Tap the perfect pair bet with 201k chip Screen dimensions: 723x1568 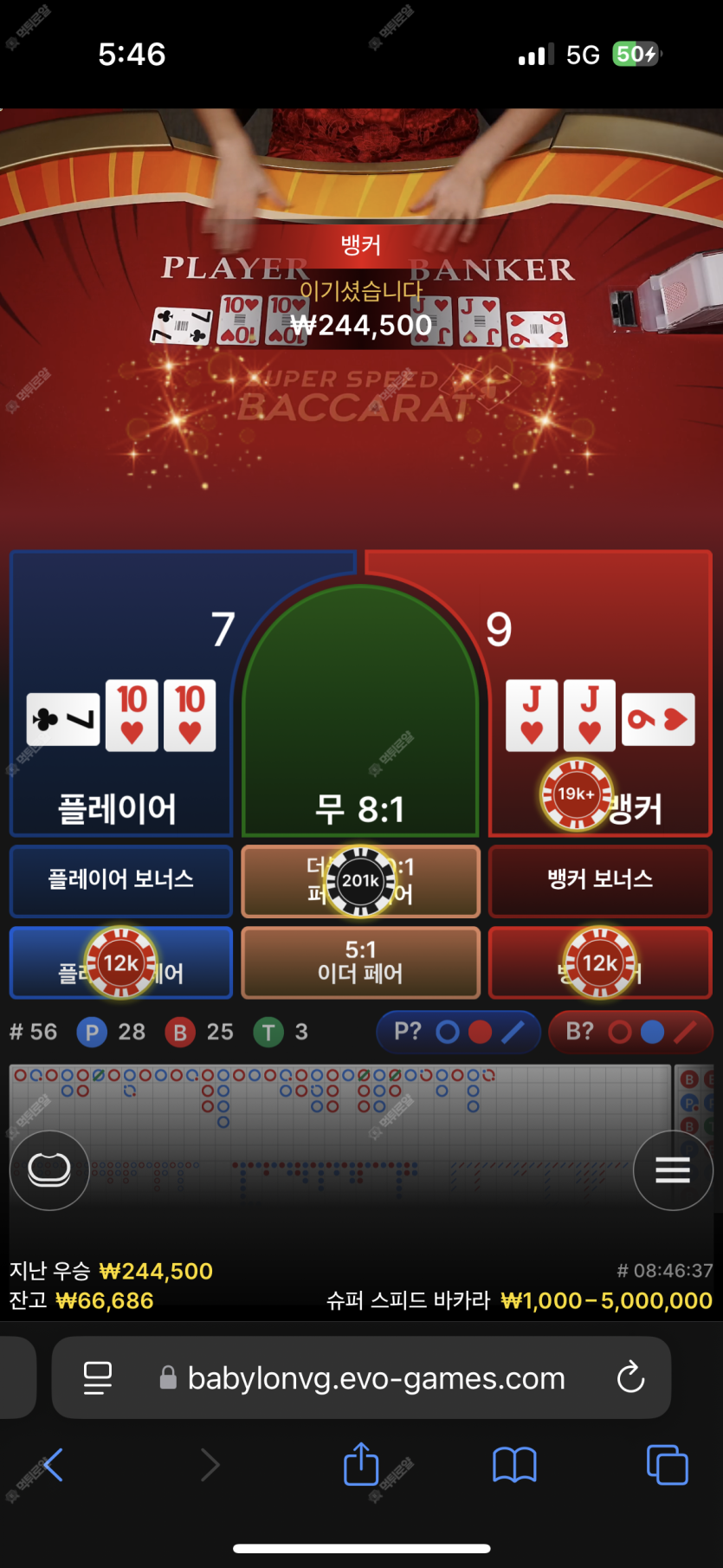(360, 880)
